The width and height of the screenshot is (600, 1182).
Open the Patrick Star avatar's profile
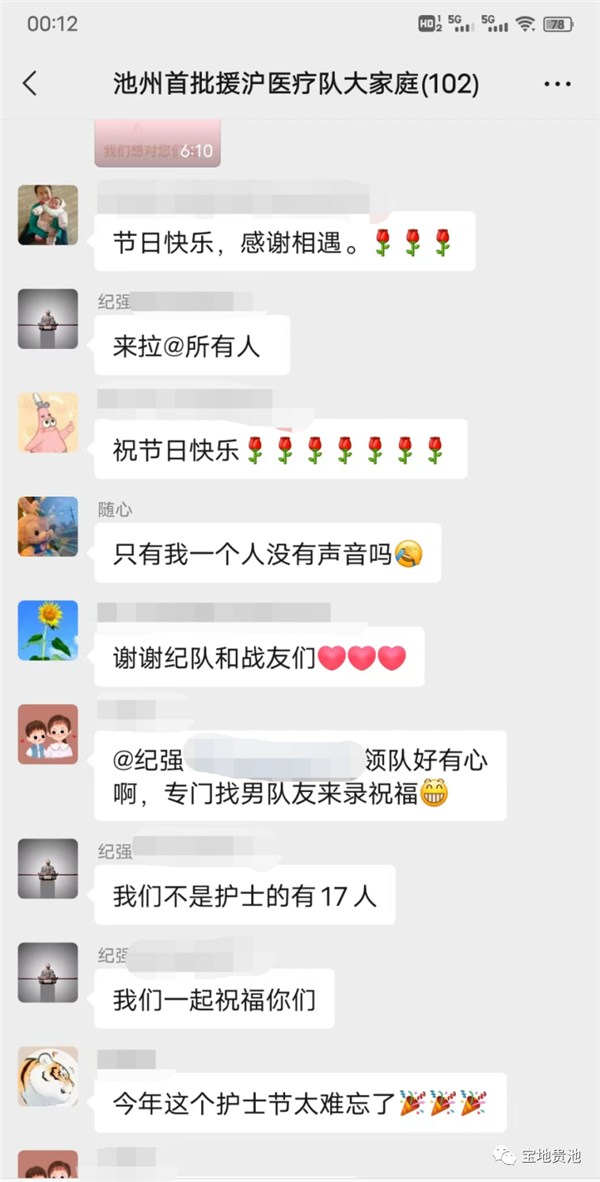(x=48, y=423)
